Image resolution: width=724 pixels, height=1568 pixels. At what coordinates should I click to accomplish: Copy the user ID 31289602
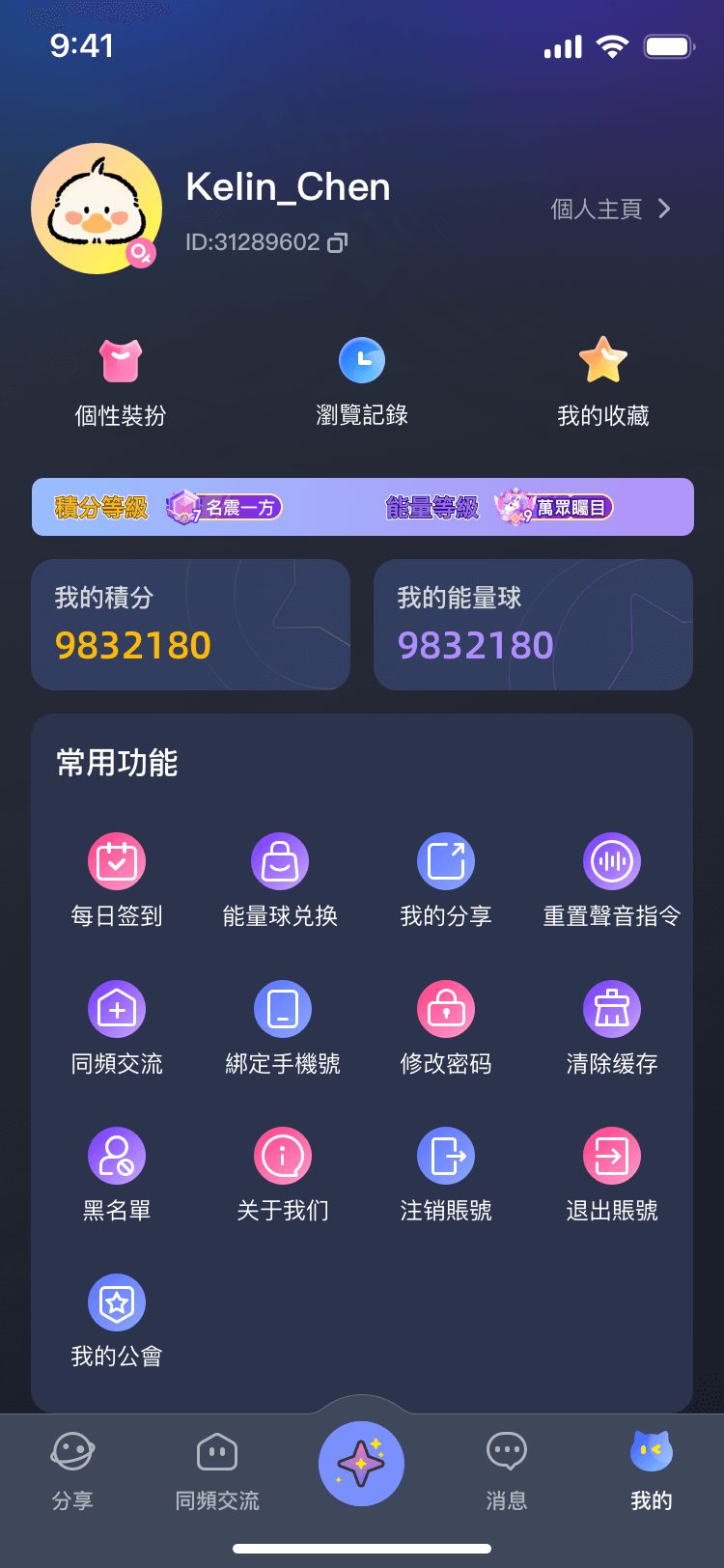tap(337, 242)
